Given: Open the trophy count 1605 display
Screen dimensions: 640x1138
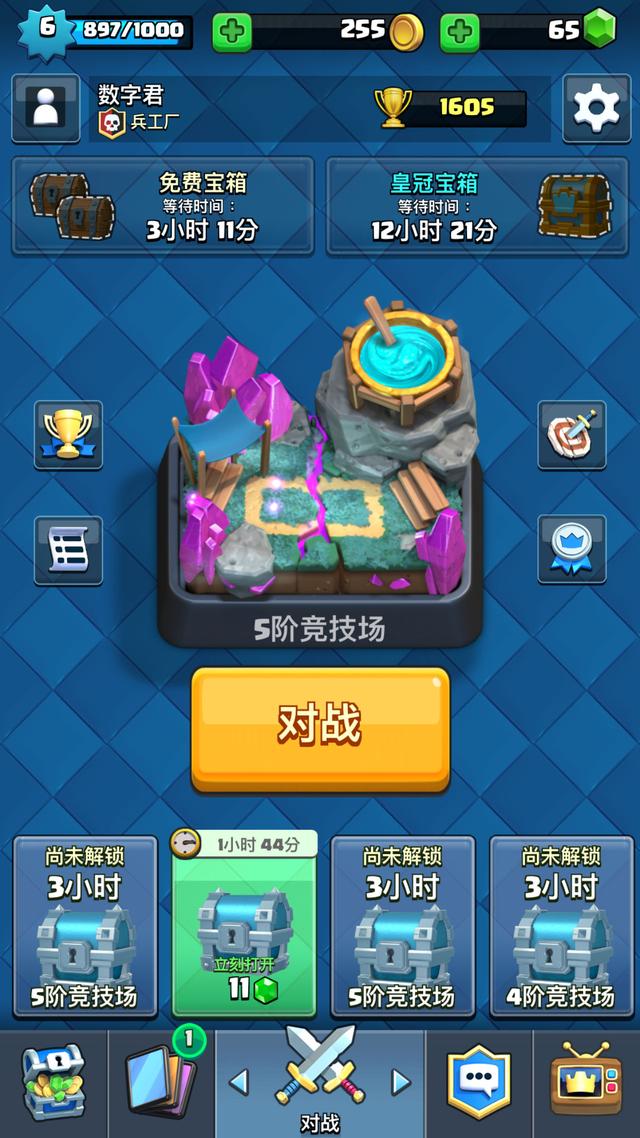Looking at the screenshot, I should [x=450, y=108].
